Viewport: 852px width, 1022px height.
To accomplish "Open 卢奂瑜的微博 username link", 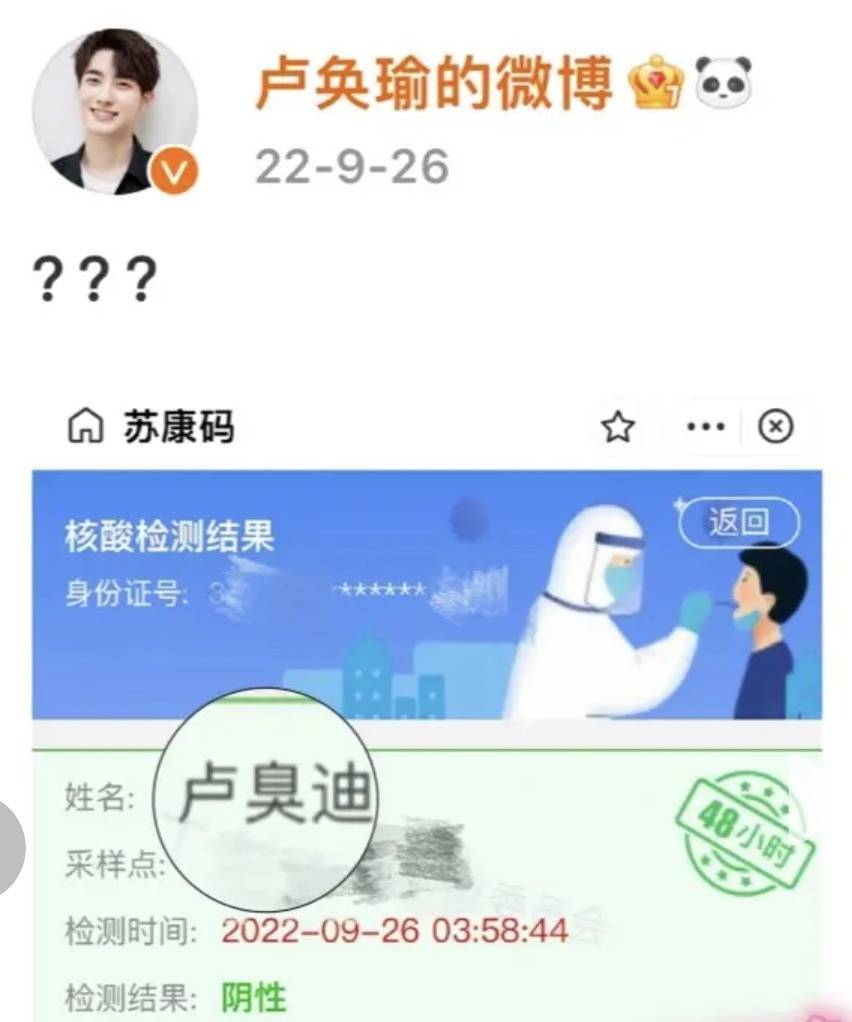I will 432,85.
